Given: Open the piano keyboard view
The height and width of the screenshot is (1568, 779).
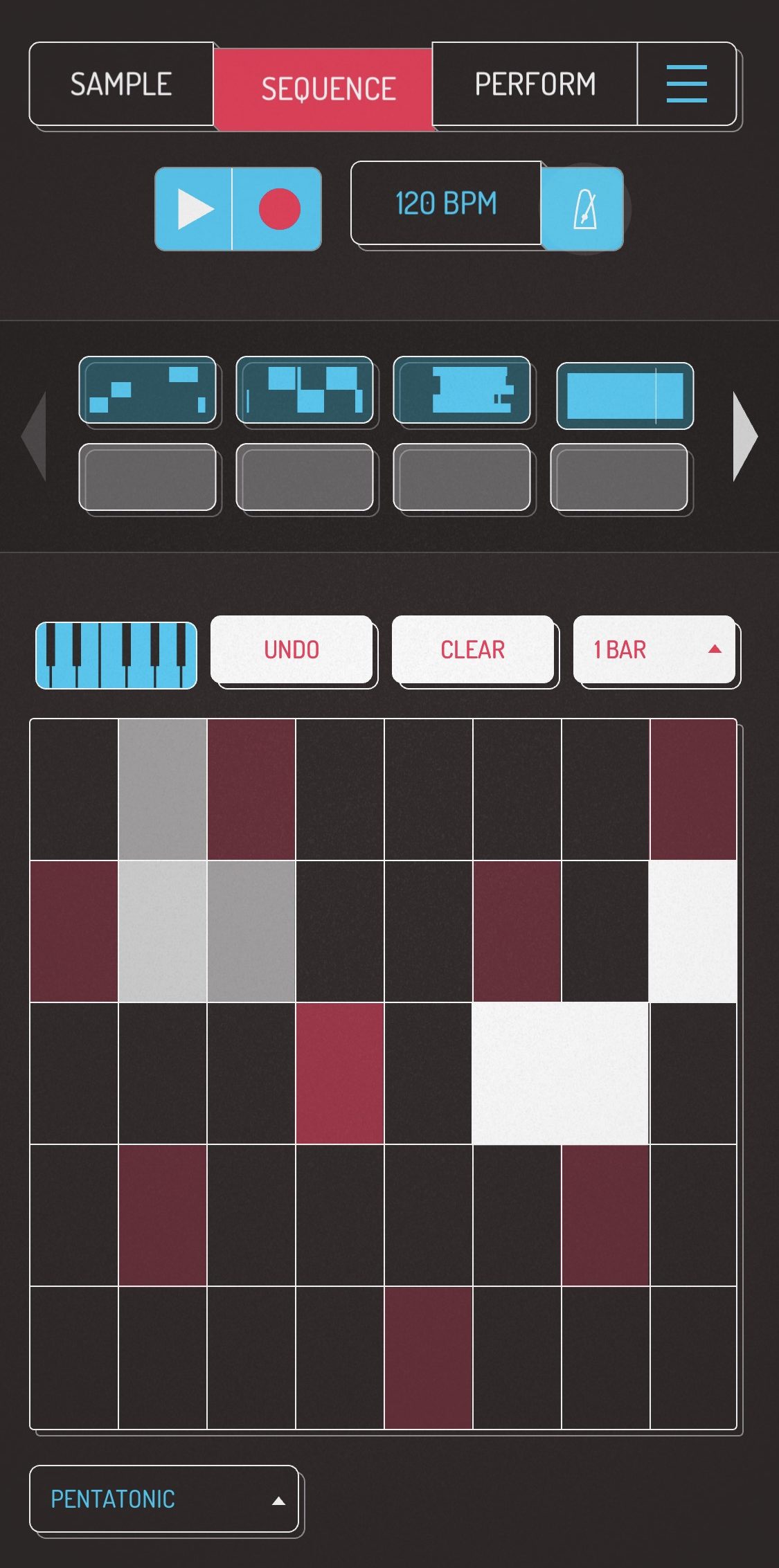Looking at the screenshot, I should coord(116,655).
